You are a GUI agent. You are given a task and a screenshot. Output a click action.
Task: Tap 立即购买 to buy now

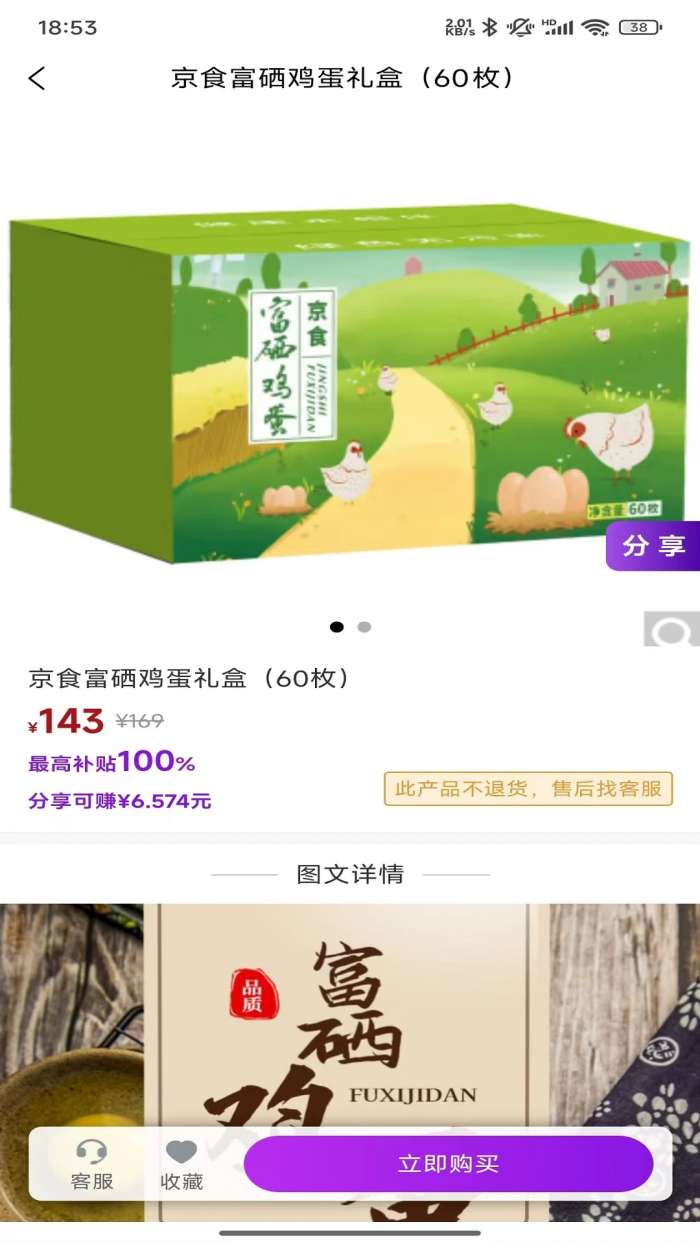point(448,1164)
